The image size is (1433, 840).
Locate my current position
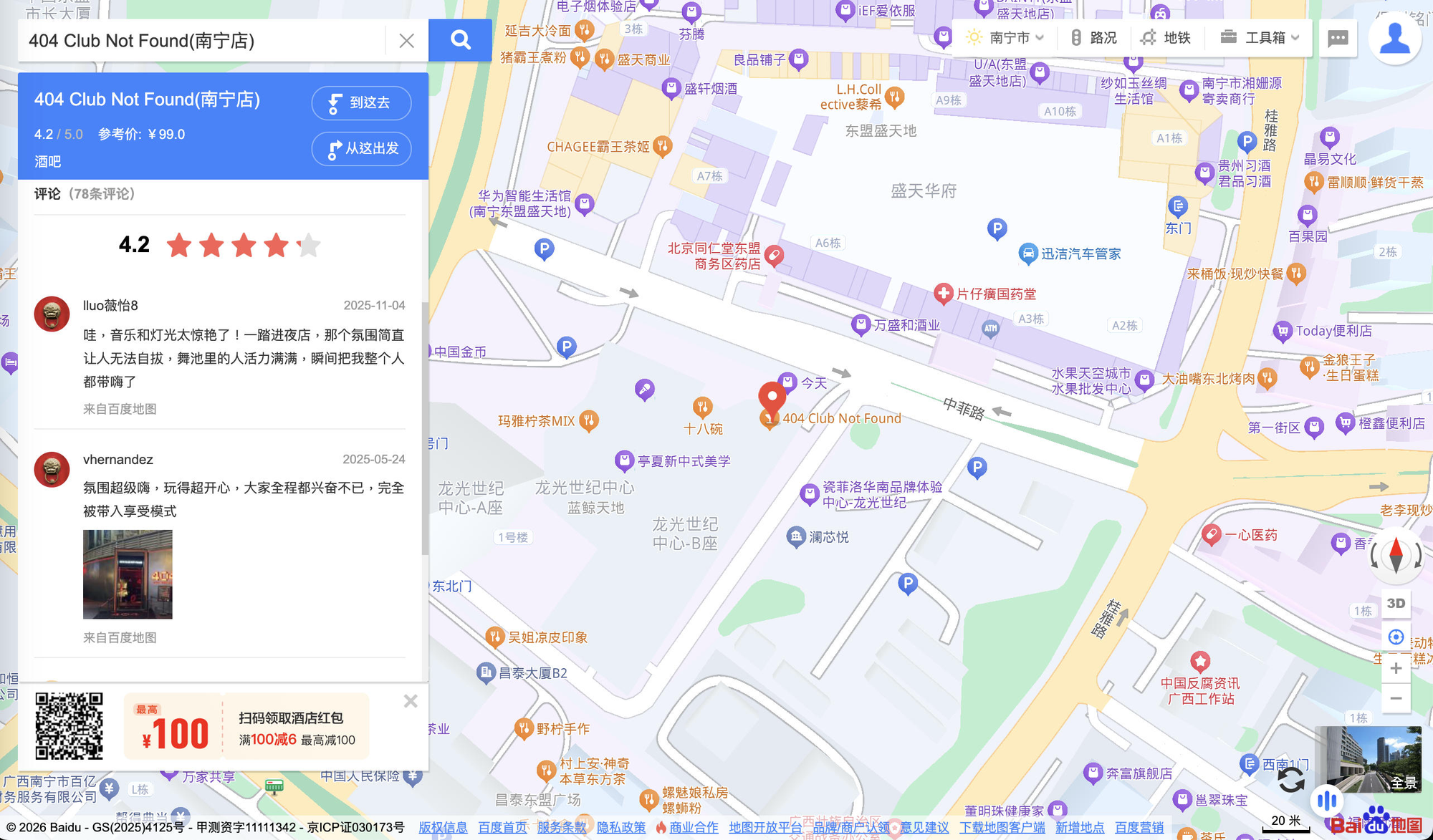1396,637
